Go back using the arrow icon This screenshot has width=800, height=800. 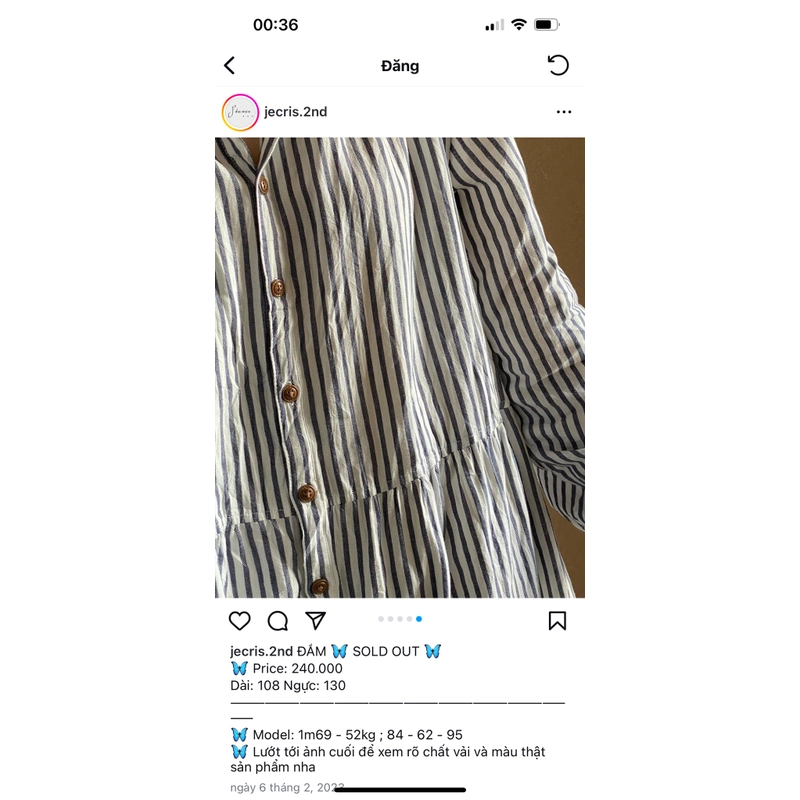[x=229, y=66]
